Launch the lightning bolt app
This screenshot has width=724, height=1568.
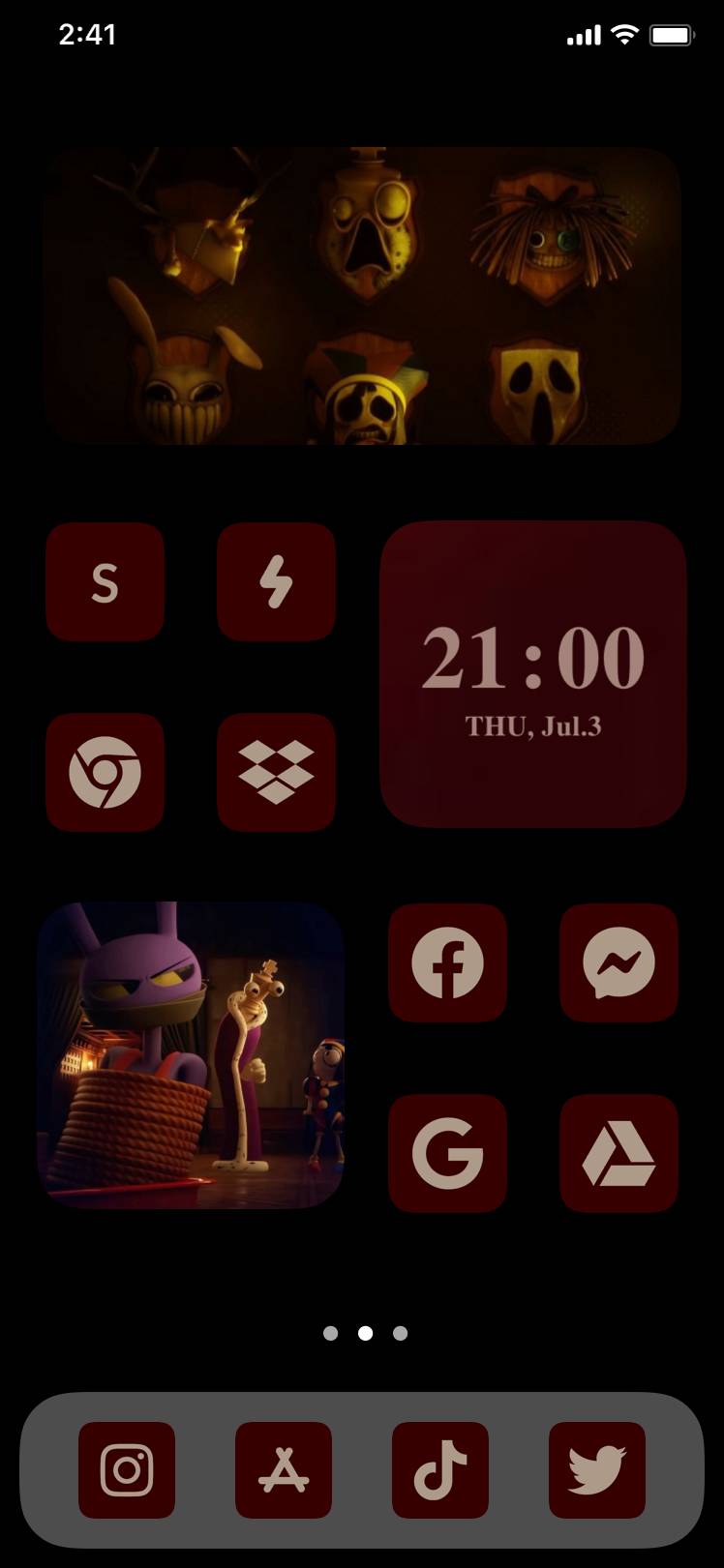(x=276, y=582)
